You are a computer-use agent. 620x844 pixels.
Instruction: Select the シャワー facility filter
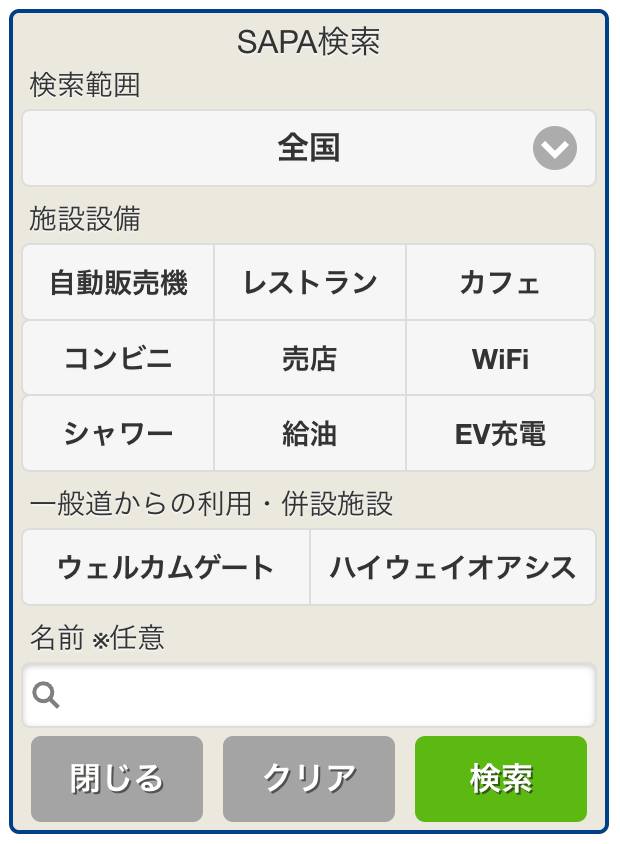118,433
